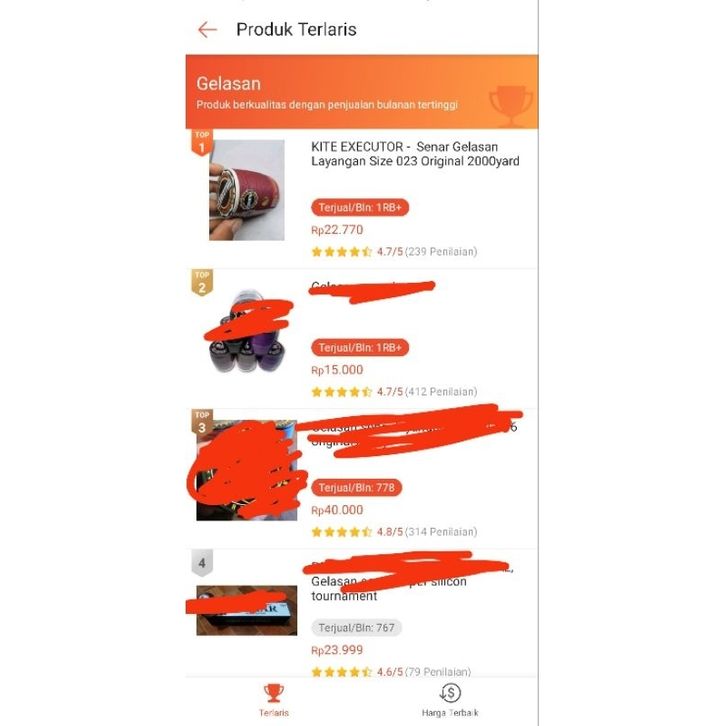Image resolution: width=726 pixels, height=726 pixels.
Task: Select the Terlaris tab
Action: click(274, 698)
